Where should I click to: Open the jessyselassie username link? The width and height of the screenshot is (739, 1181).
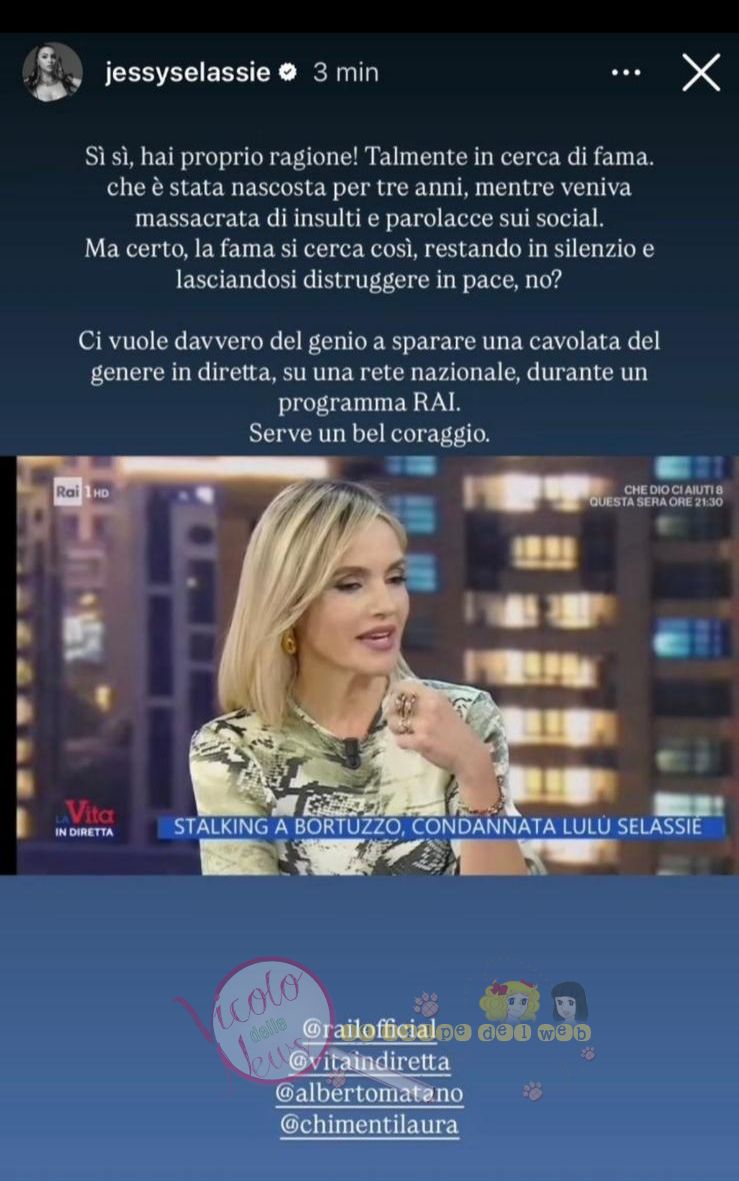(188, 72)
